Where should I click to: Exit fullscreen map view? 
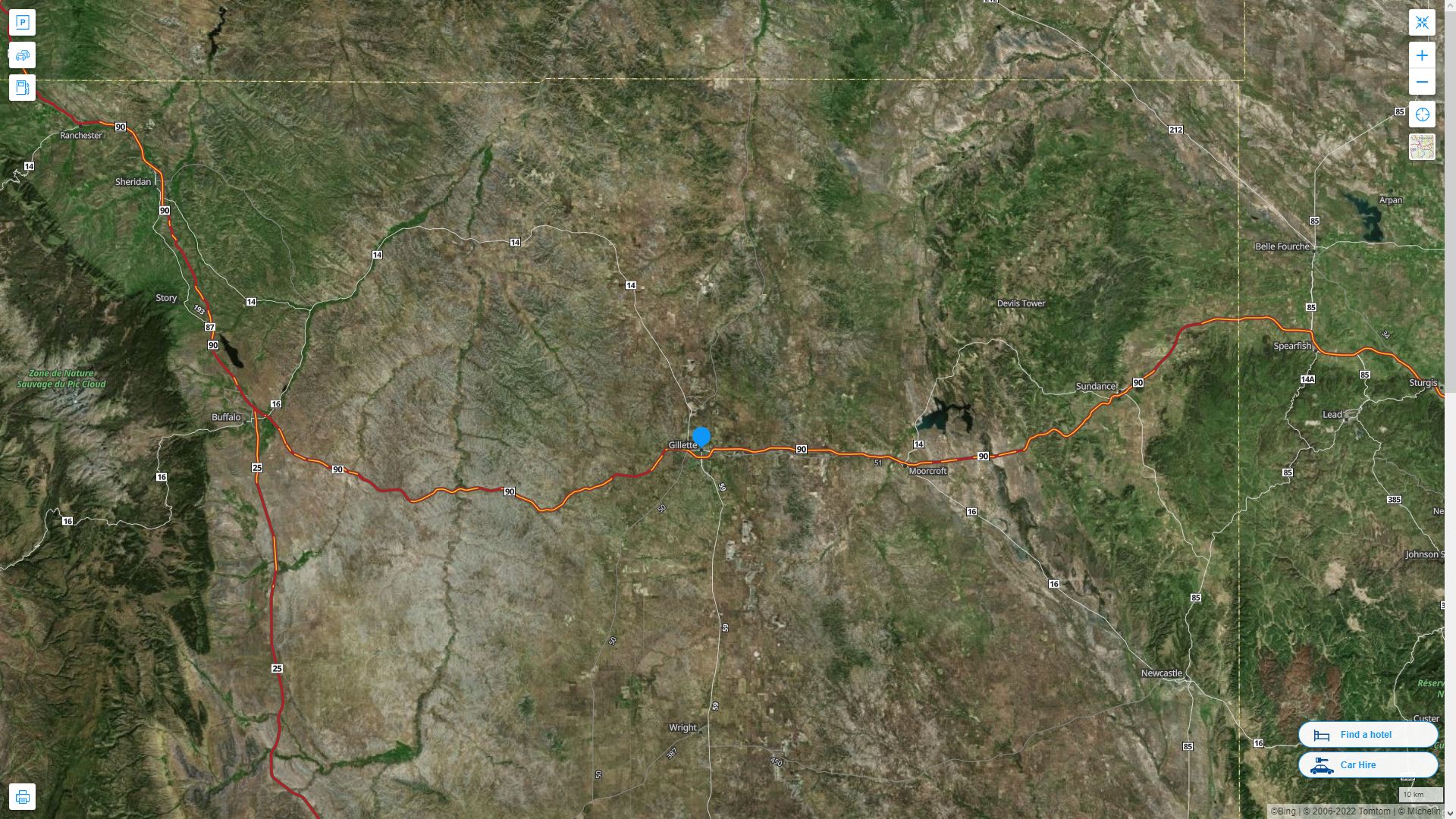(x=1422, y=23)
